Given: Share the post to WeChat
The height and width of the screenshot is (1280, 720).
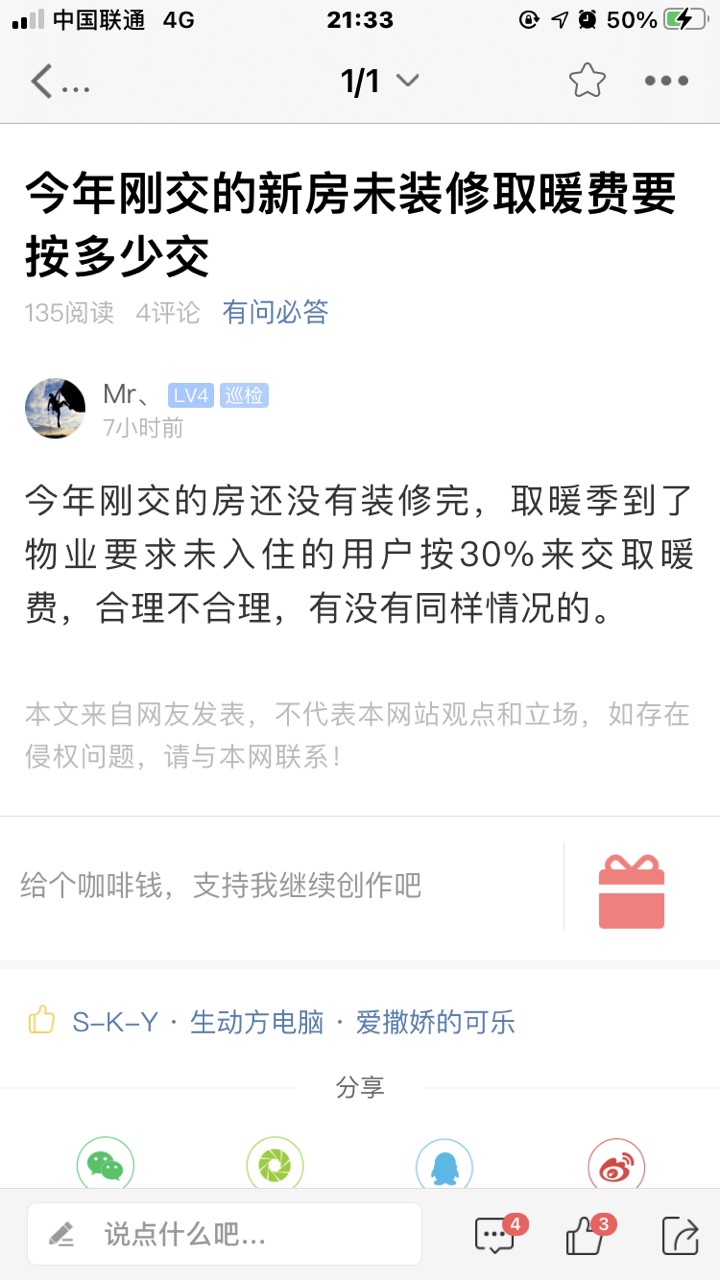Looking at the screenshot, I should tap(105, 1164).
